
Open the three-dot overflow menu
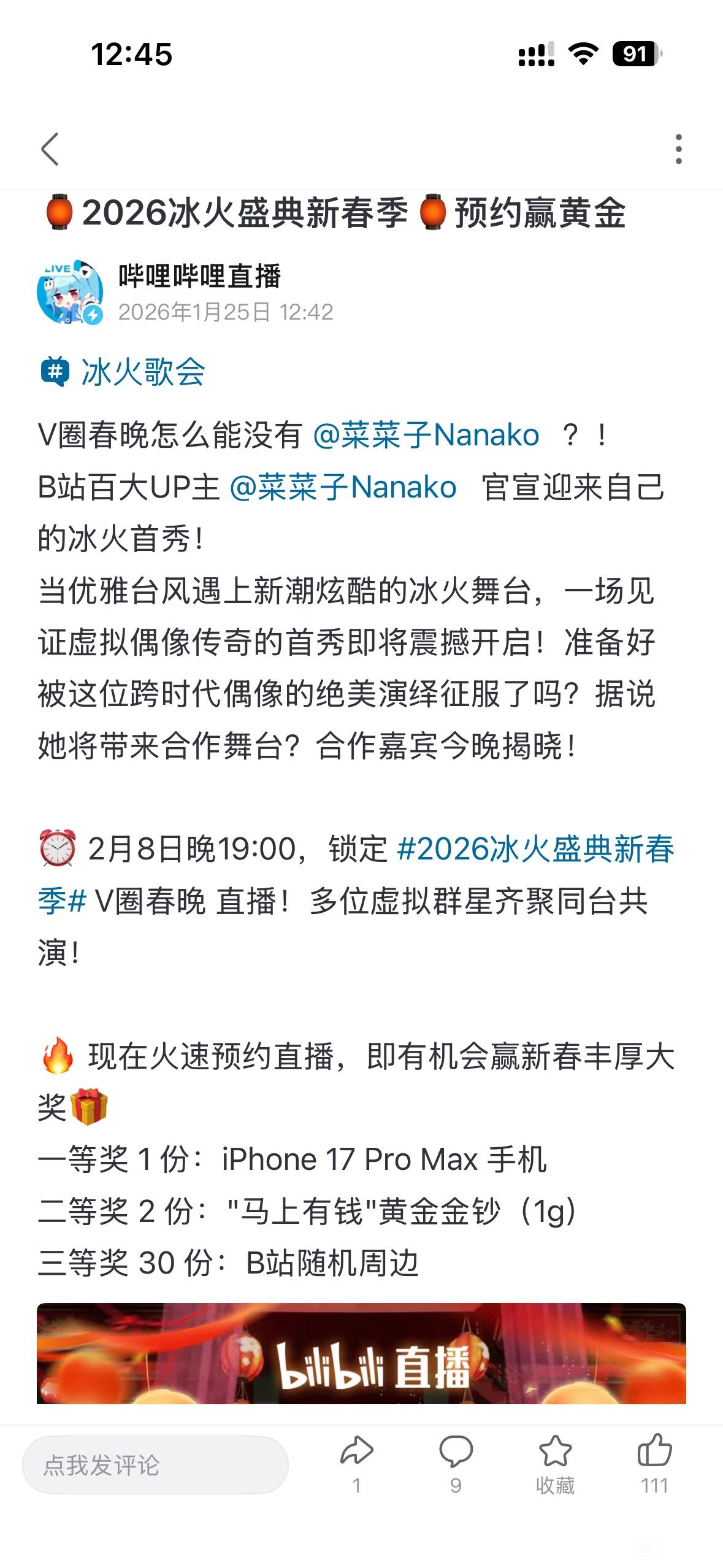click(678, 149)
